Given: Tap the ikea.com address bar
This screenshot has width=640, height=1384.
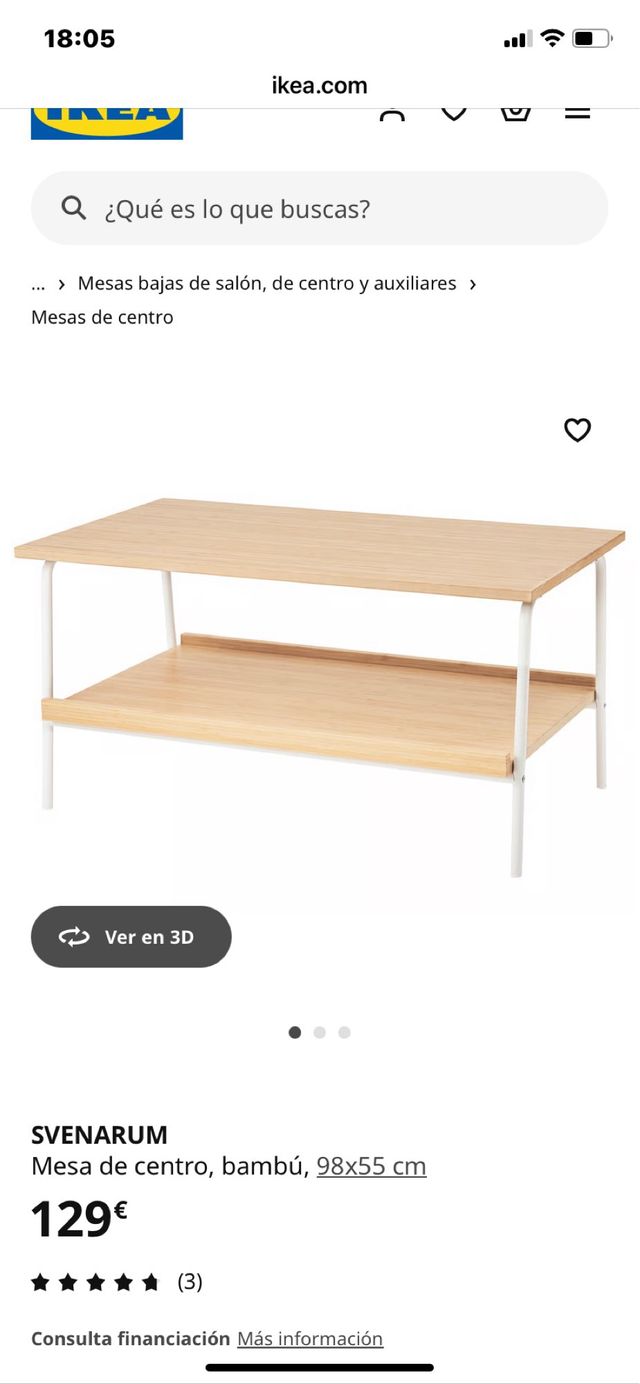Looking at the screenshot, I should tap(320, 86).
